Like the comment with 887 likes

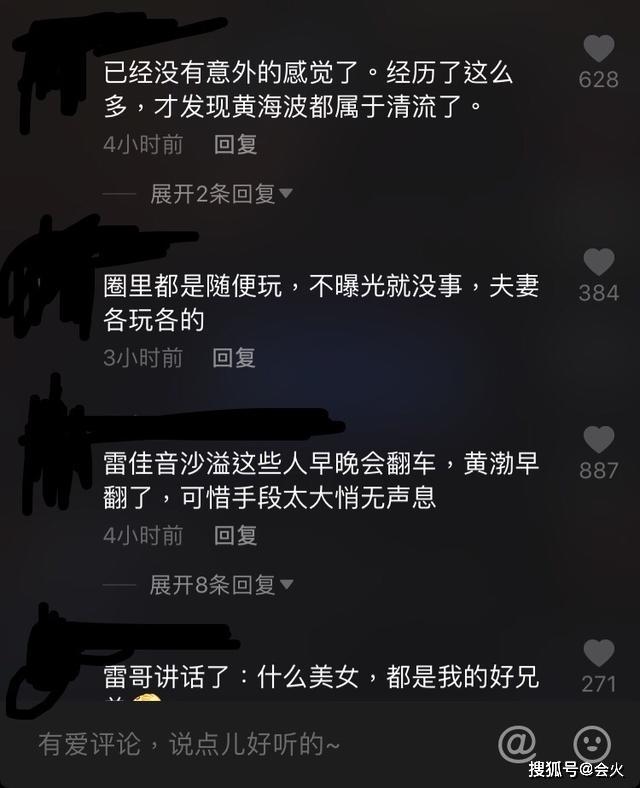click(598, 440)
